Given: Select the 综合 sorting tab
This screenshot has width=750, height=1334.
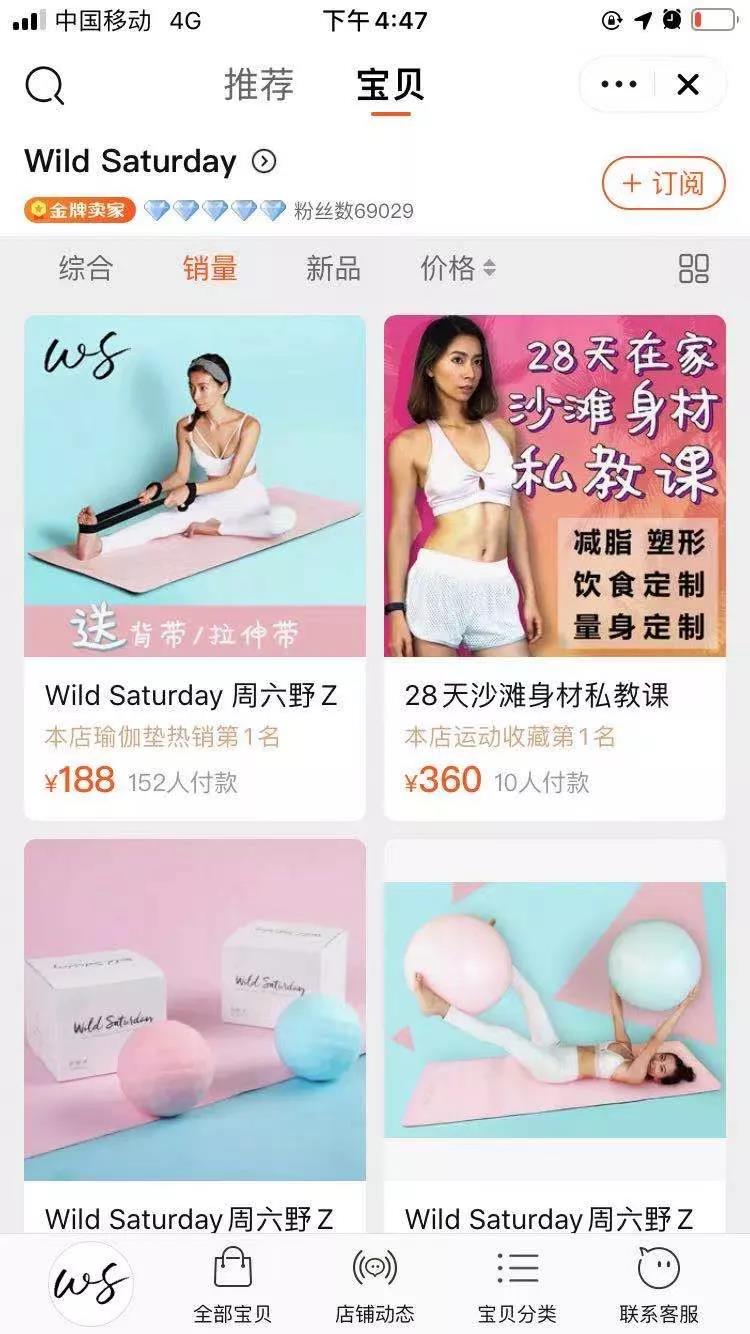Looking at the screenshot, I should click(86, 268).
